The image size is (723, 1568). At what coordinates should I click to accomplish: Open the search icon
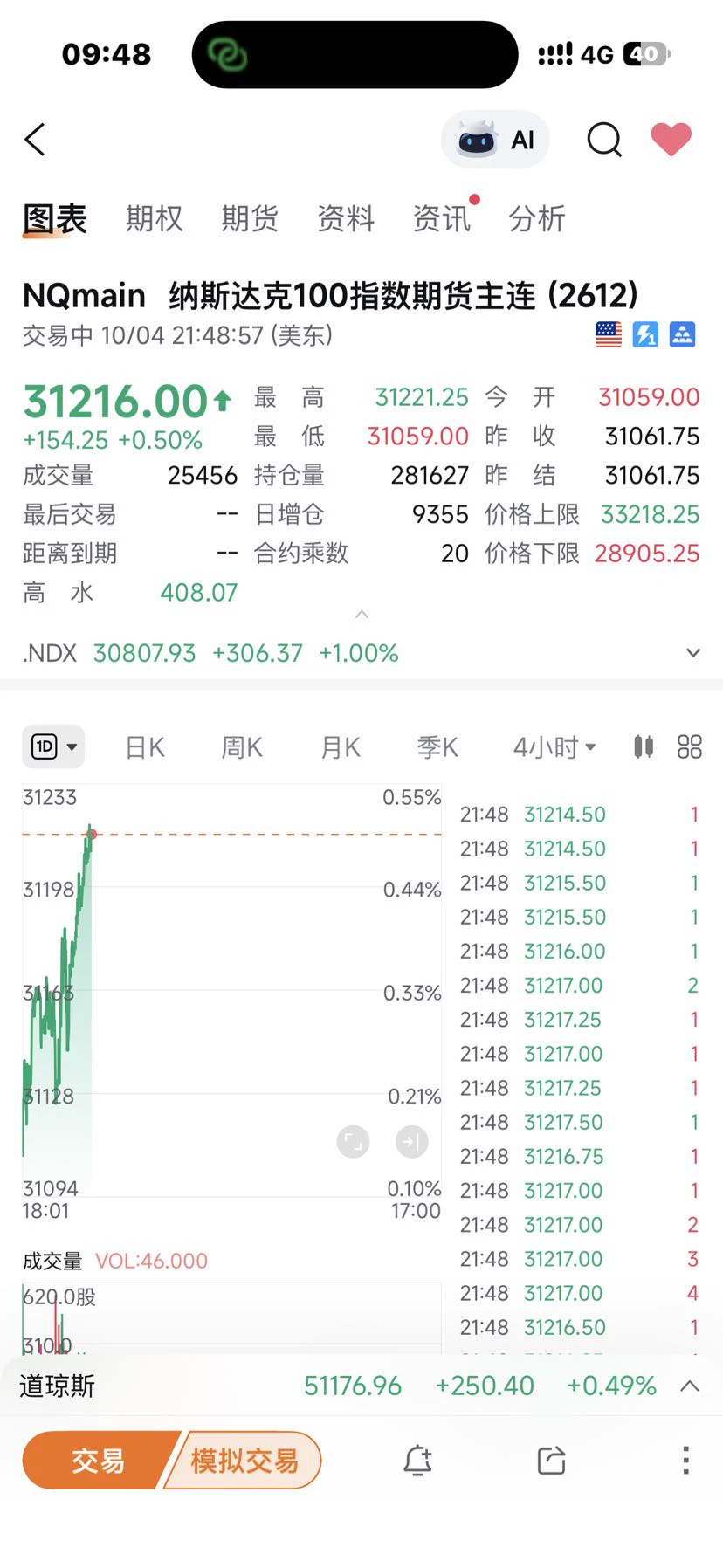point(604,140)
